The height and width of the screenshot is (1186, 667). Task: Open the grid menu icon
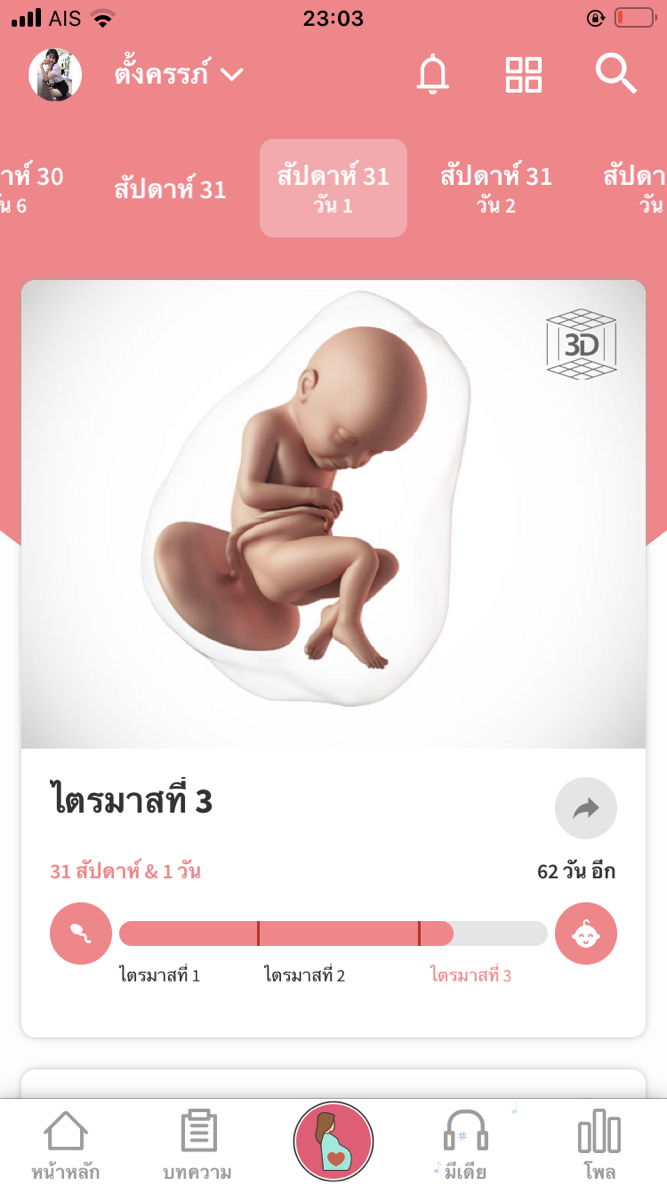pos(523,75)
